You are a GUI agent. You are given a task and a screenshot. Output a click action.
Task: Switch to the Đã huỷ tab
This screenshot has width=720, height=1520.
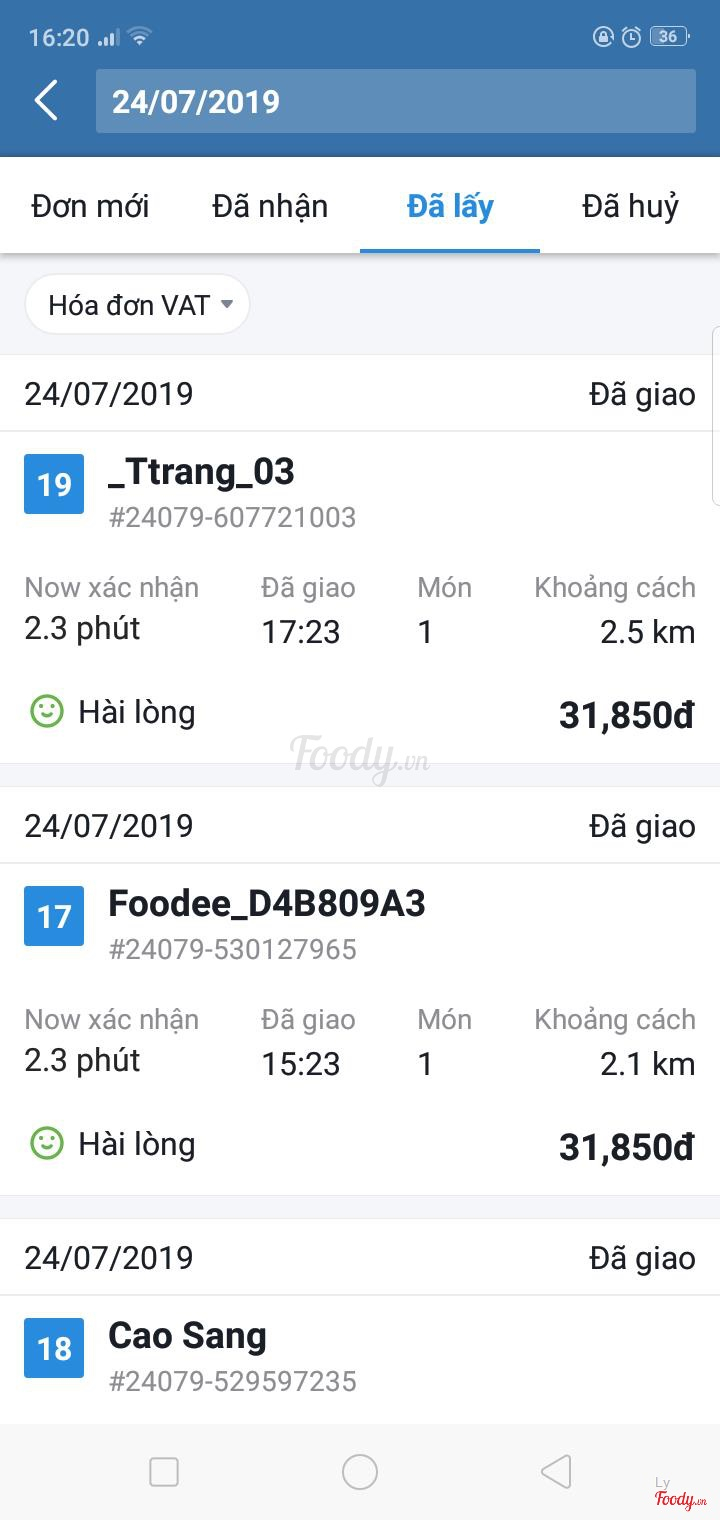[630, 207]
